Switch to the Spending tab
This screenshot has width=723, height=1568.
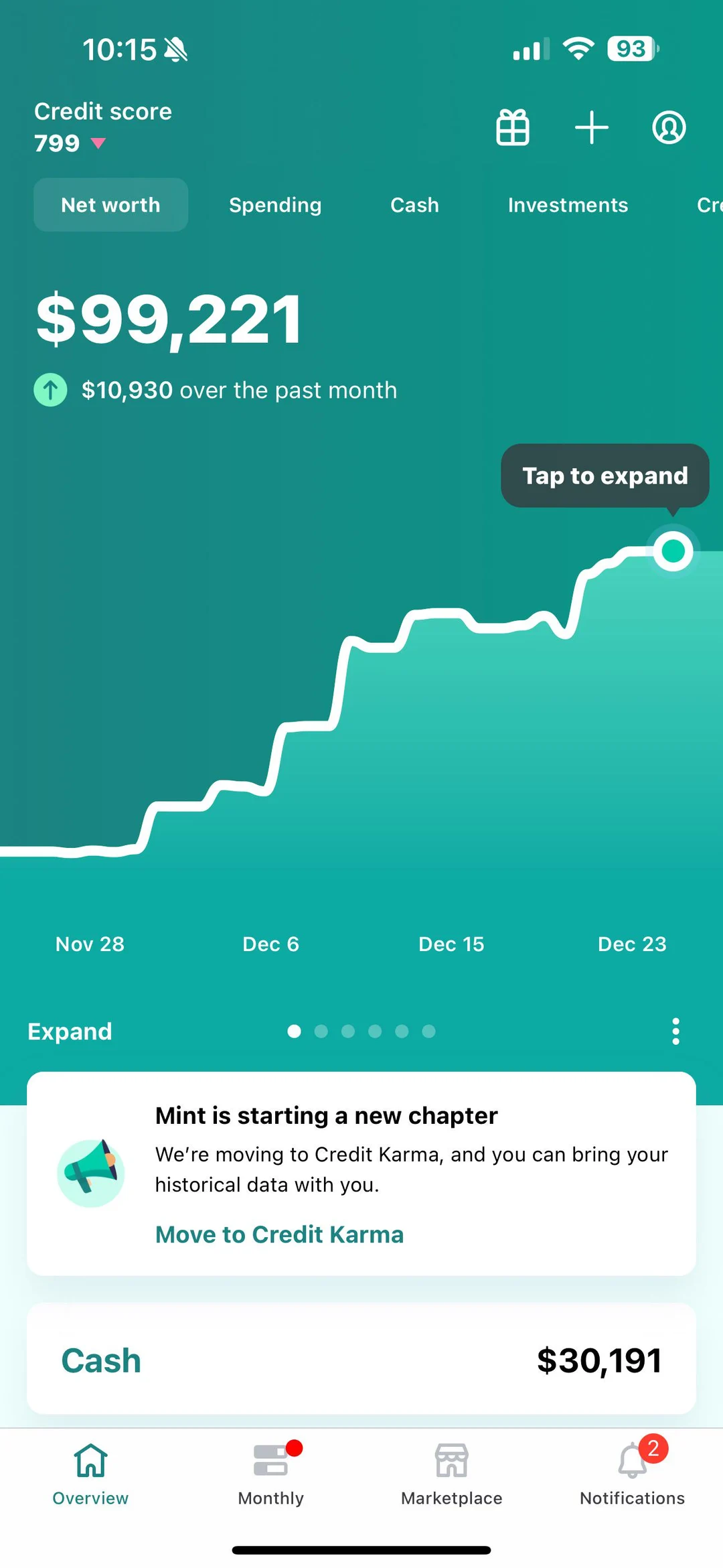274,205
